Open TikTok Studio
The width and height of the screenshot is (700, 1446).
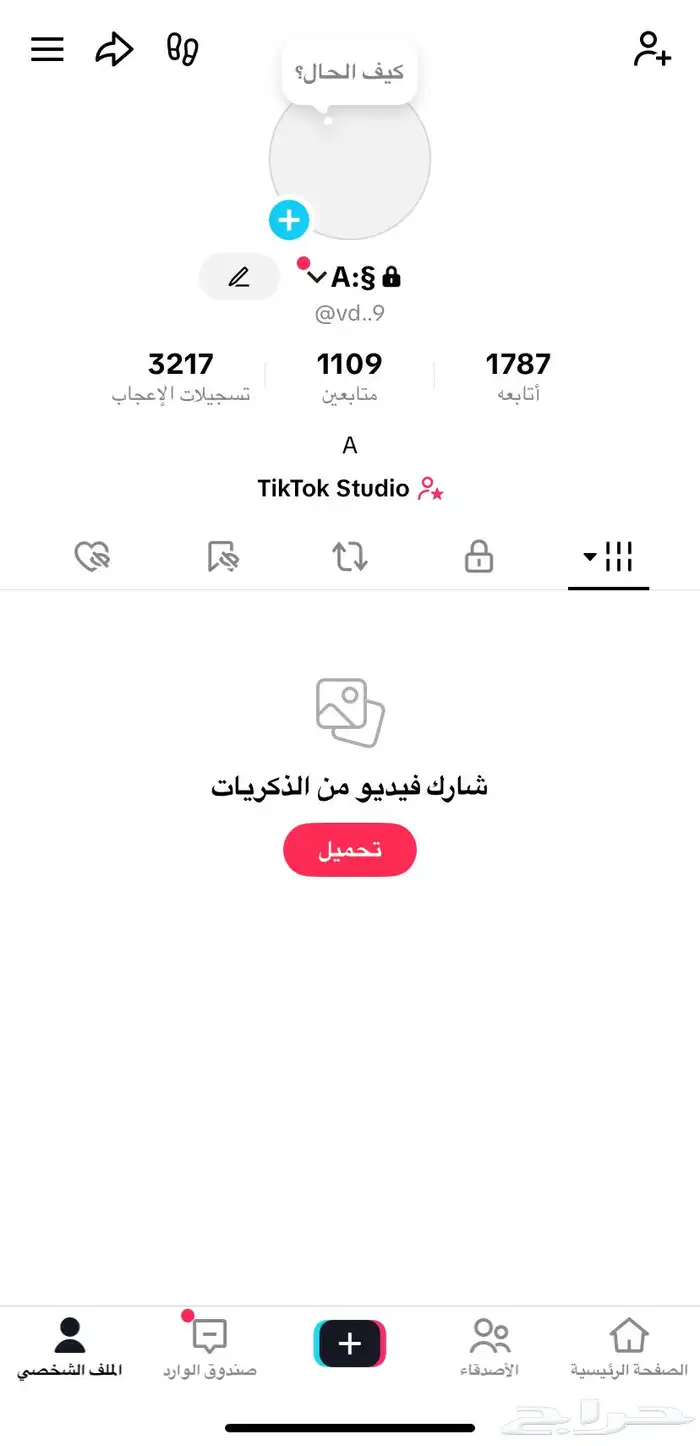(x=350, y=489)
